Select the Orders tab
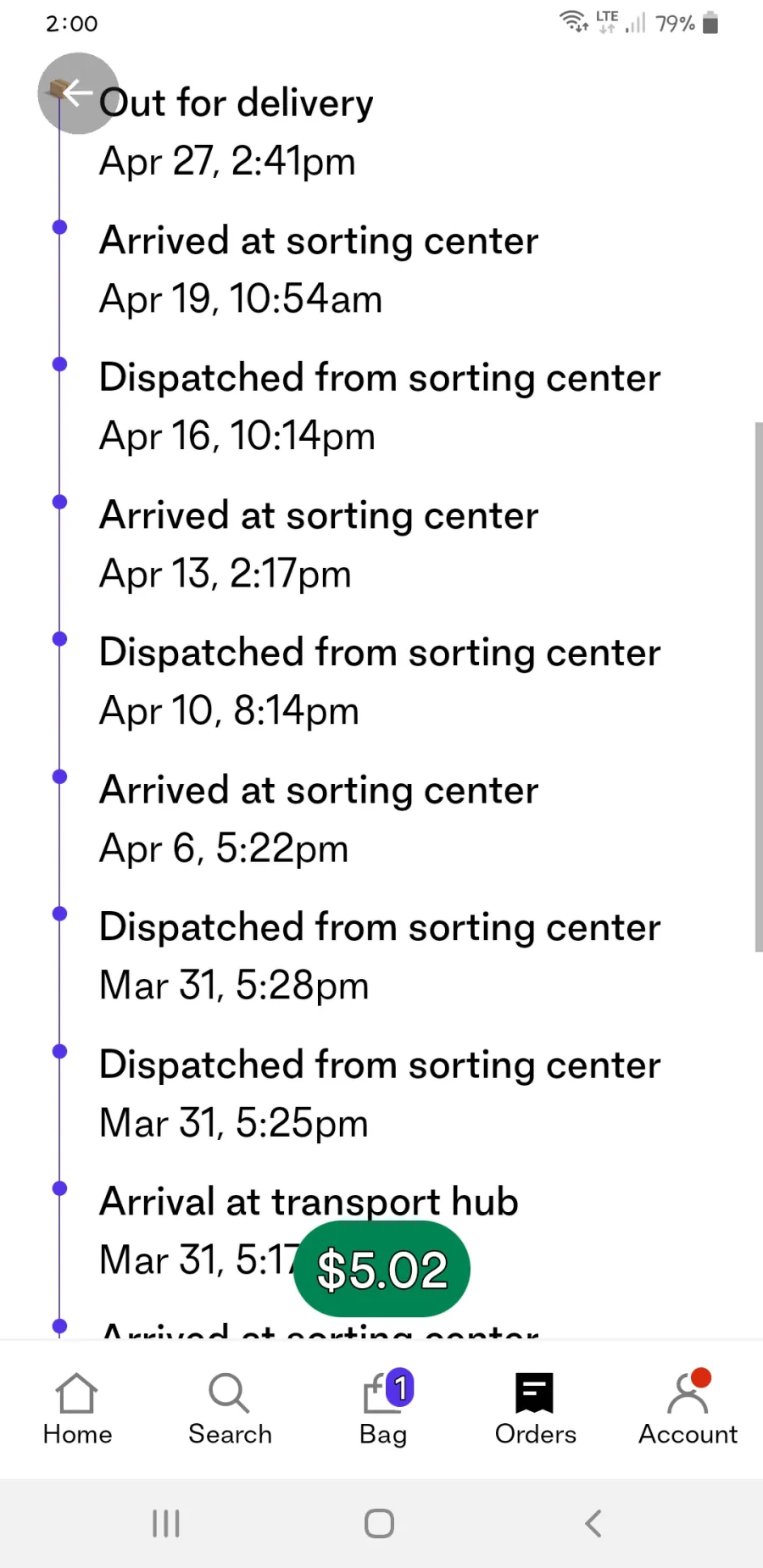 [x=535, y=1410]
